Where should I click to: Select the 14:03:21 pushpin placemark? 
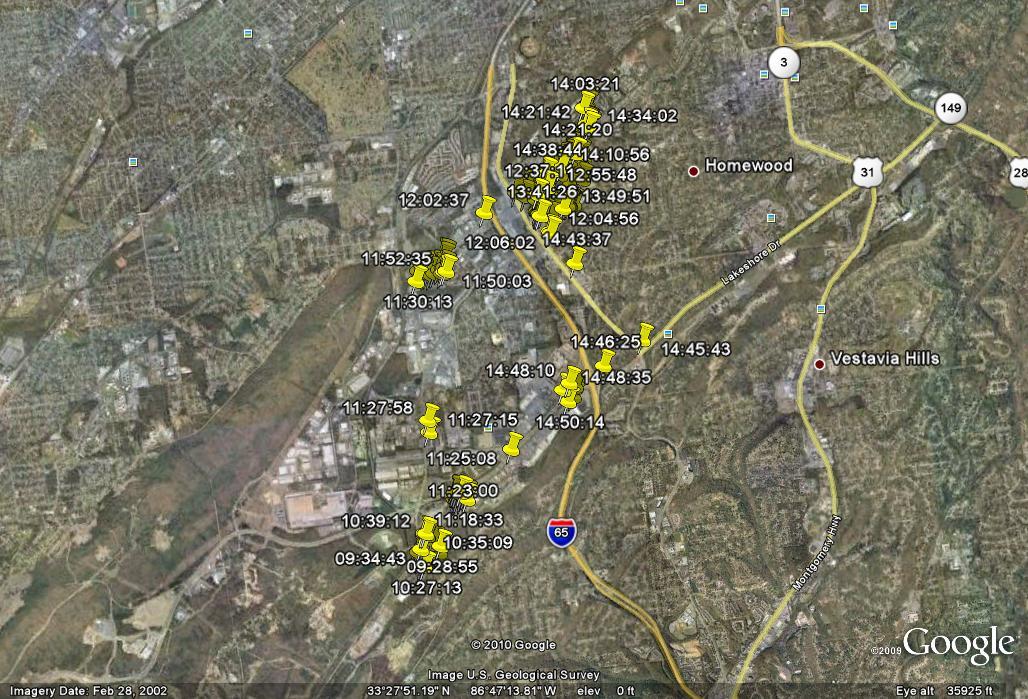click(586, 103)
